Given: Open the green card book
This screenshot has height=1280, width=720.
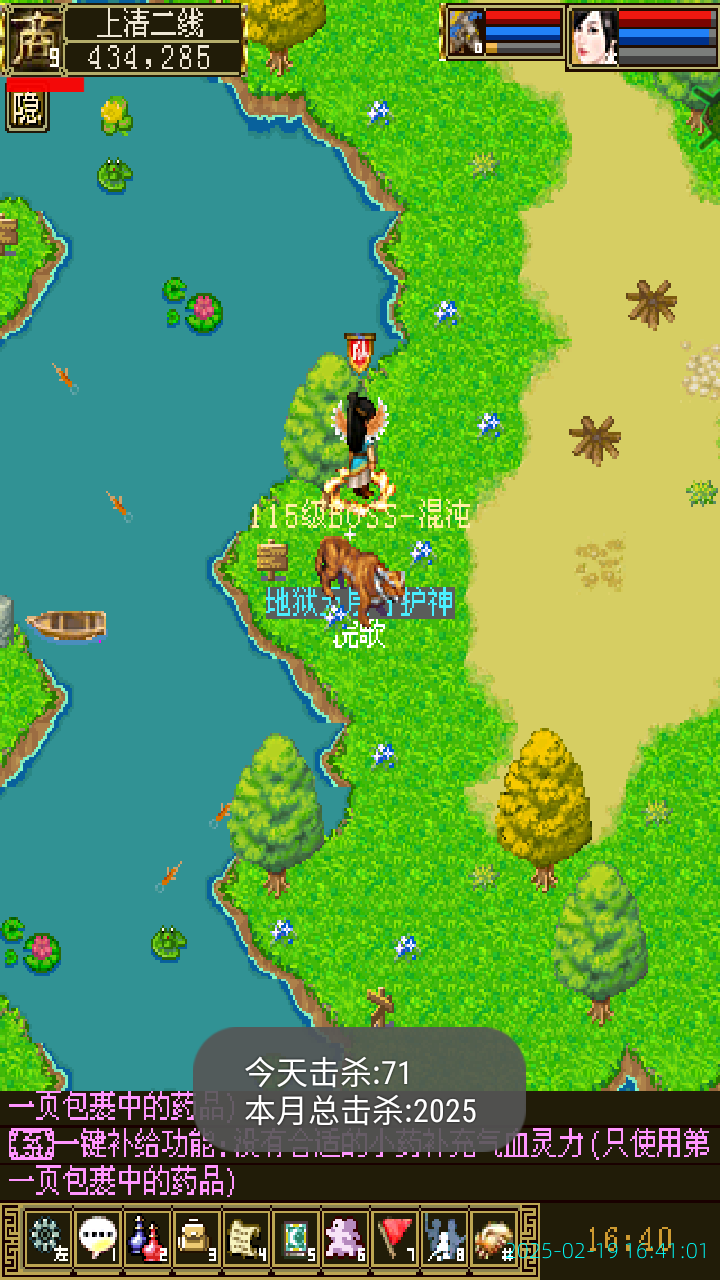Looking at the screenshot, I should click(296, 1238).
